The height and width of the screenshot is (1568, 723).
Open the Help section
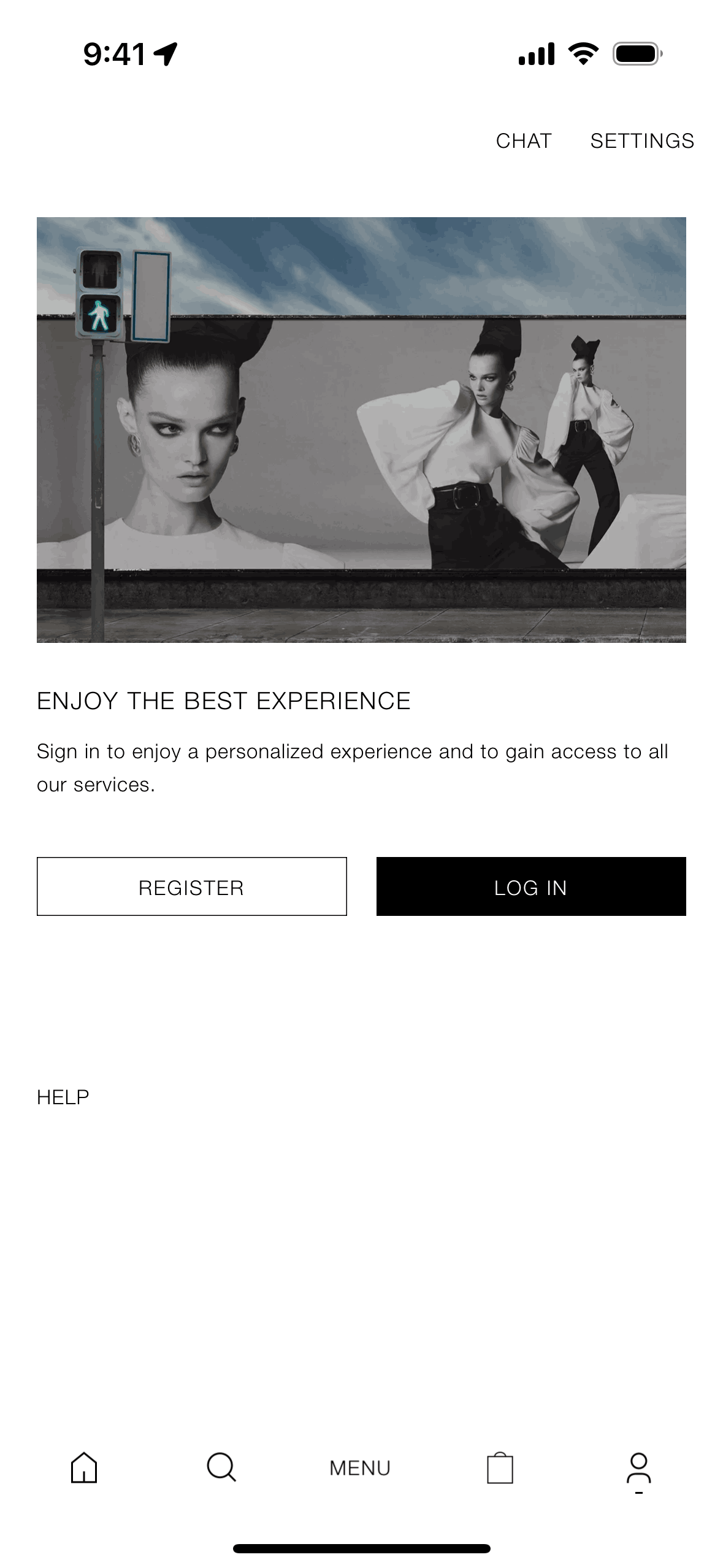pyautogui.click(x=63, y=1097)
